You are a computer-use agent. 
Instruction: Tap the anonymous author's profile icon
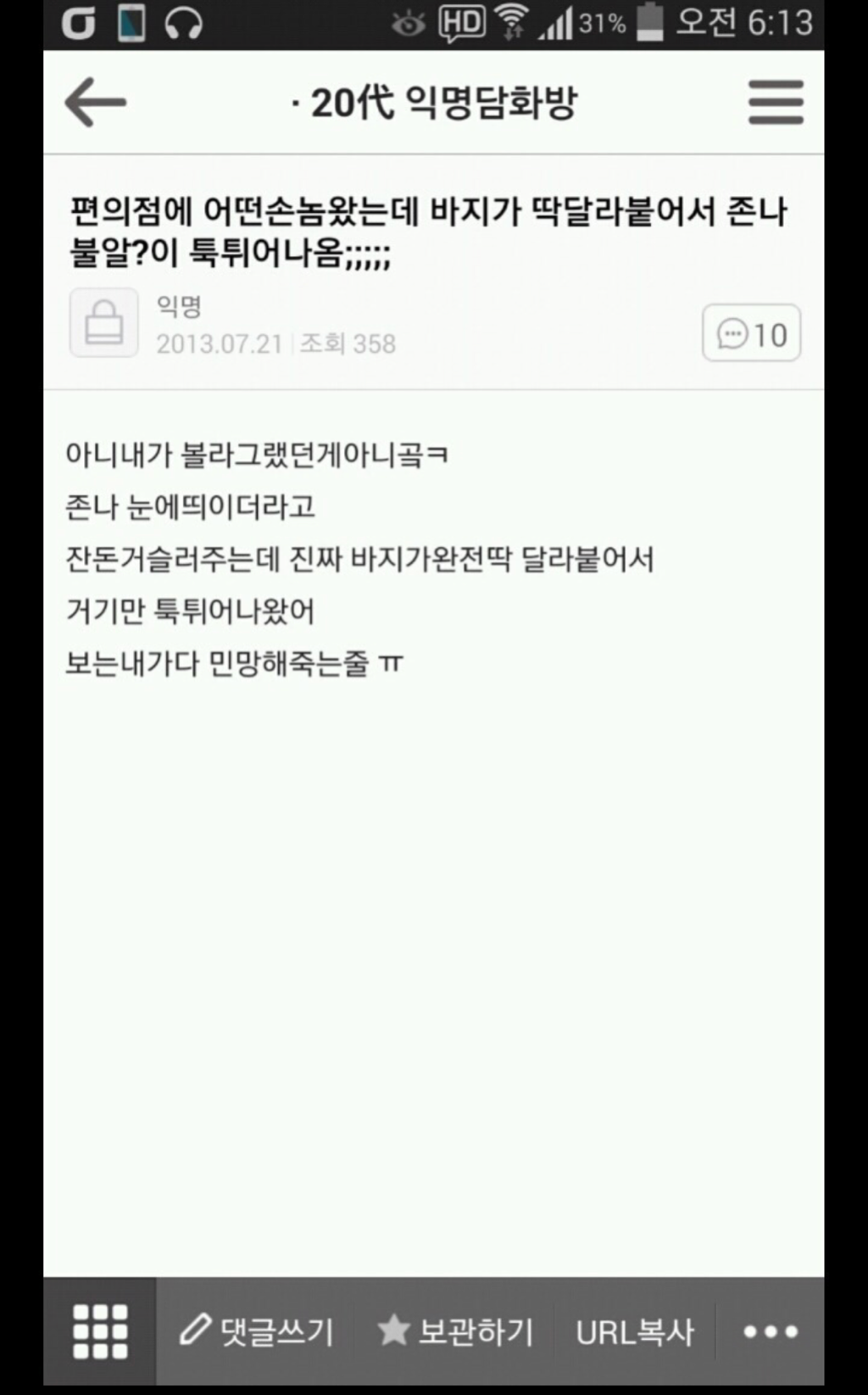(x=103, y=322)
